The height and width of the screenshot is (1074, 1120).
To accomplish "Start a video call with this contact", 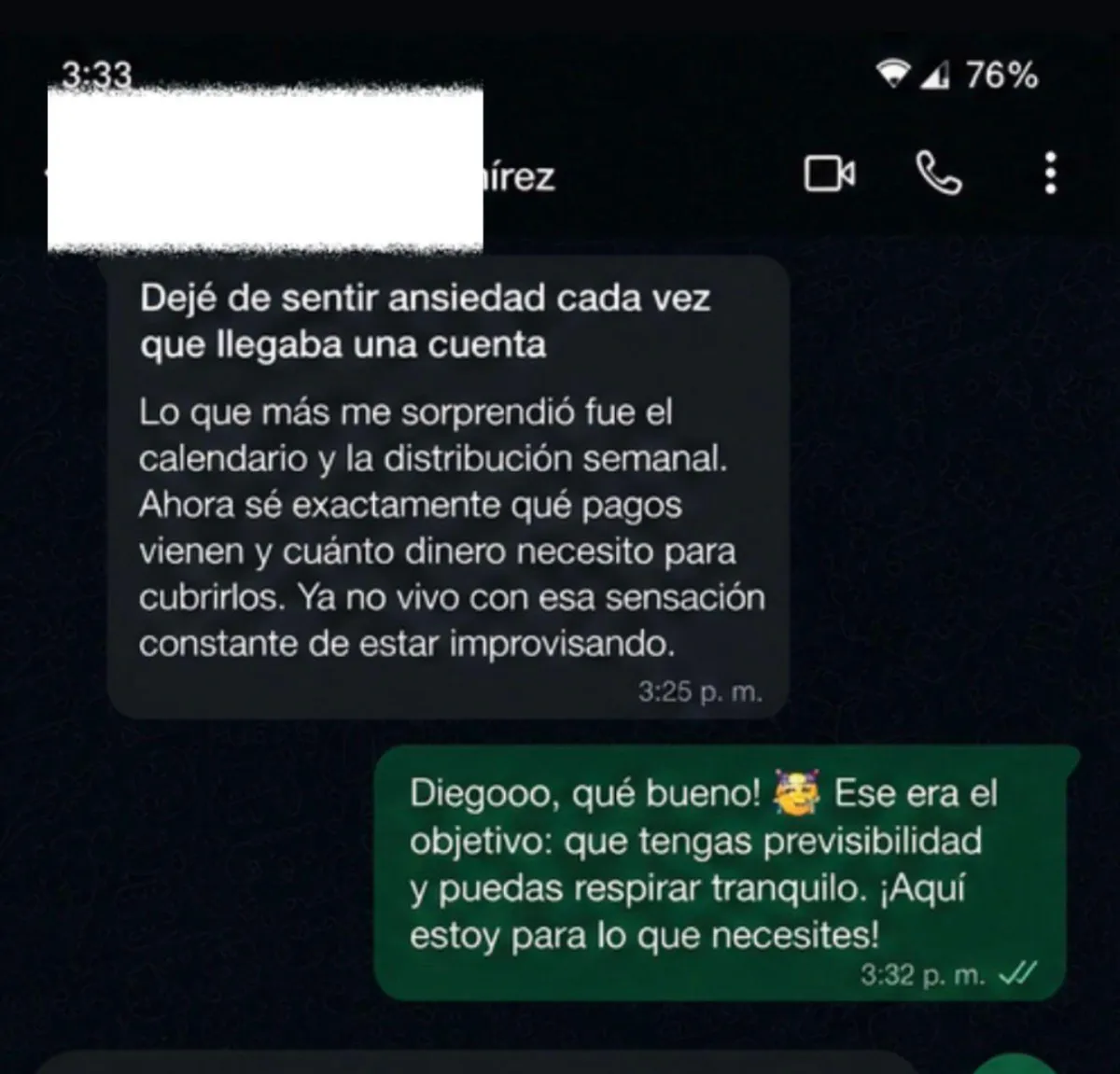I will pos(829,174).
